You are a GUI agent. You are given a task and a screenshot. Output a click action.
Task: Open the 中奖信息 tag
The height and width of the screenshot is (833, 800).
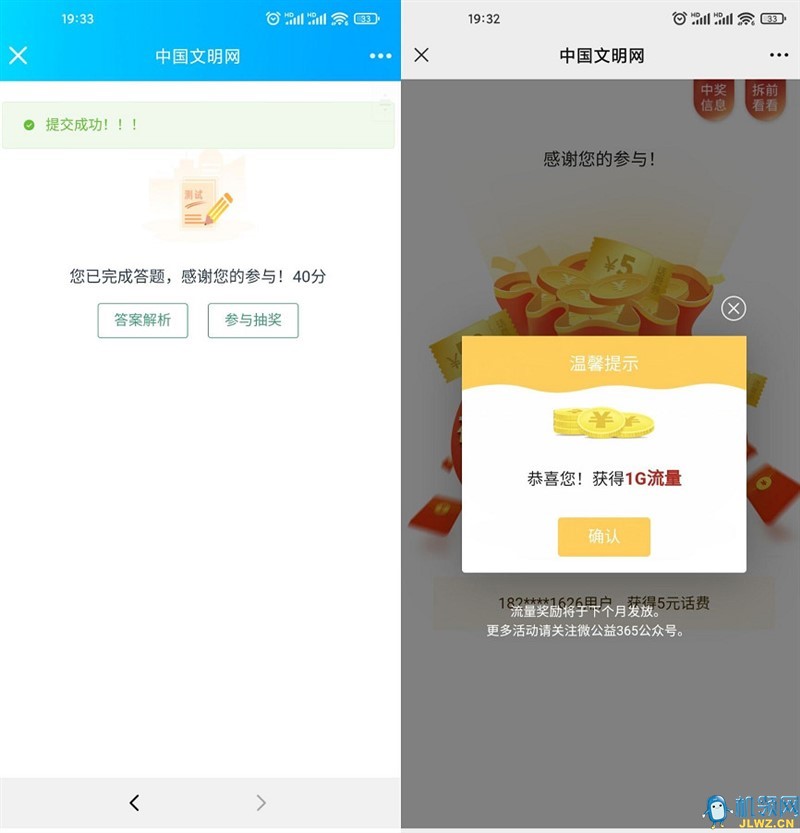click(714, 98)
